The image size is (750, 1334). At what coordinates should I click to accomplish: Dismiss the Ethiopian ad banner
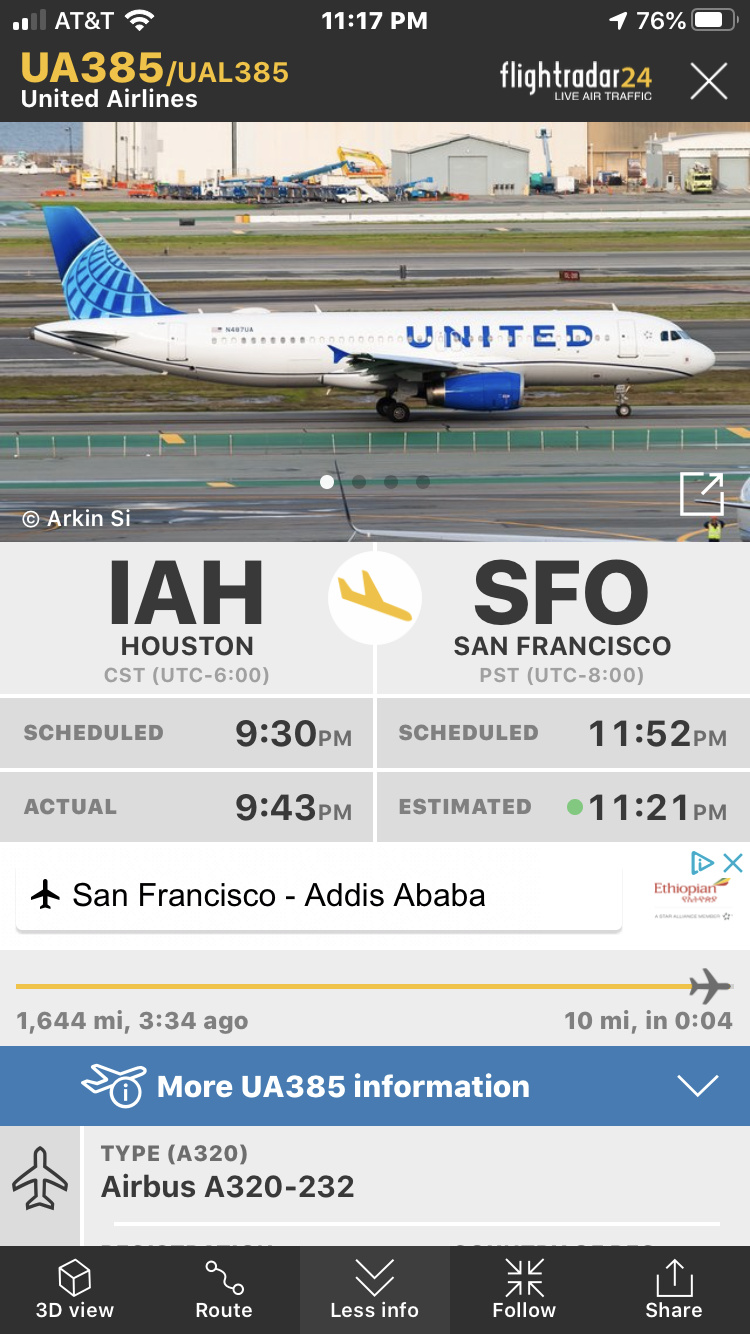(x=733, y=862)
